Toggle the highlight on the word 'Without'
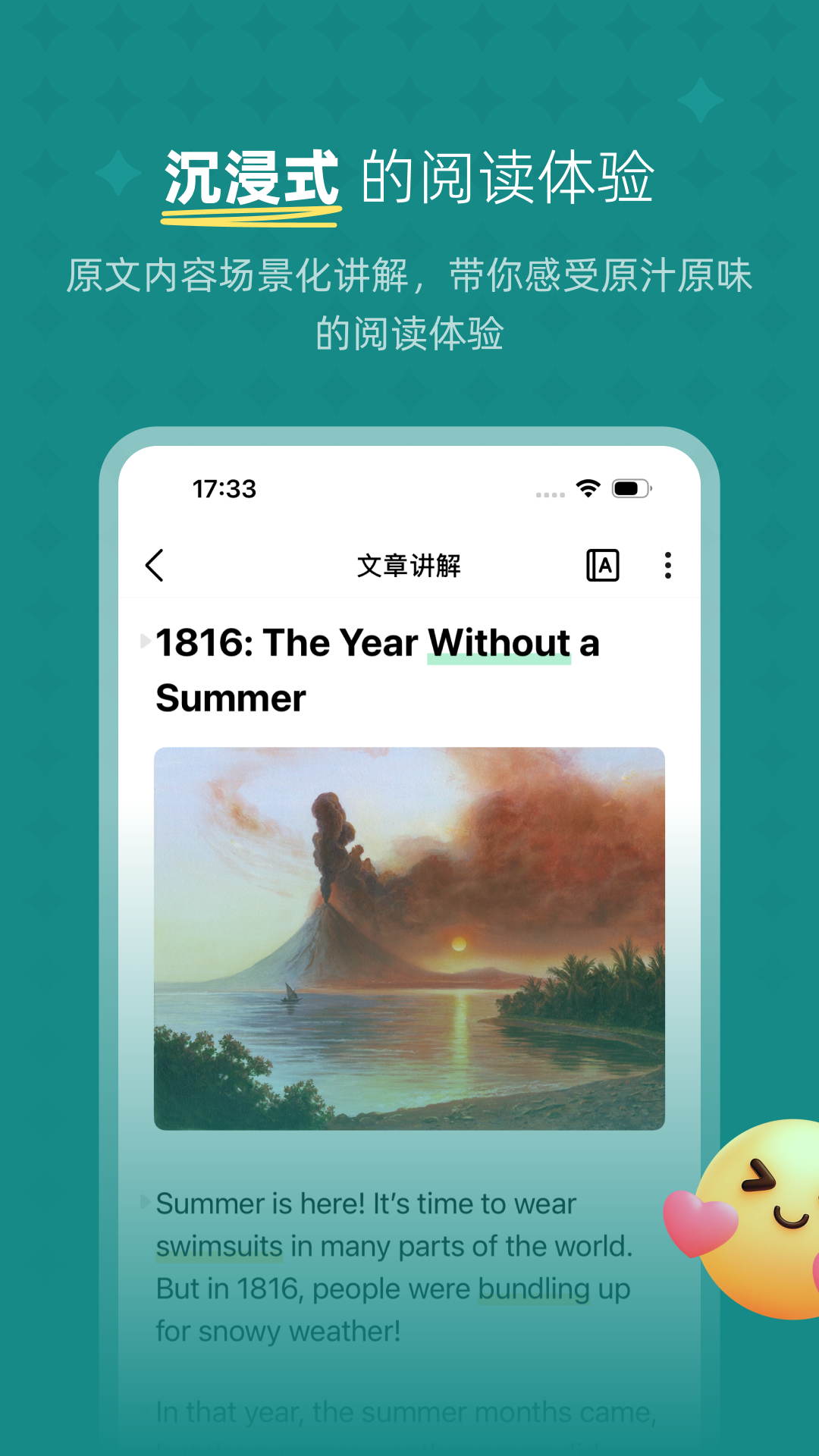This screenshot has width=819, height=1456. [500, 644]
